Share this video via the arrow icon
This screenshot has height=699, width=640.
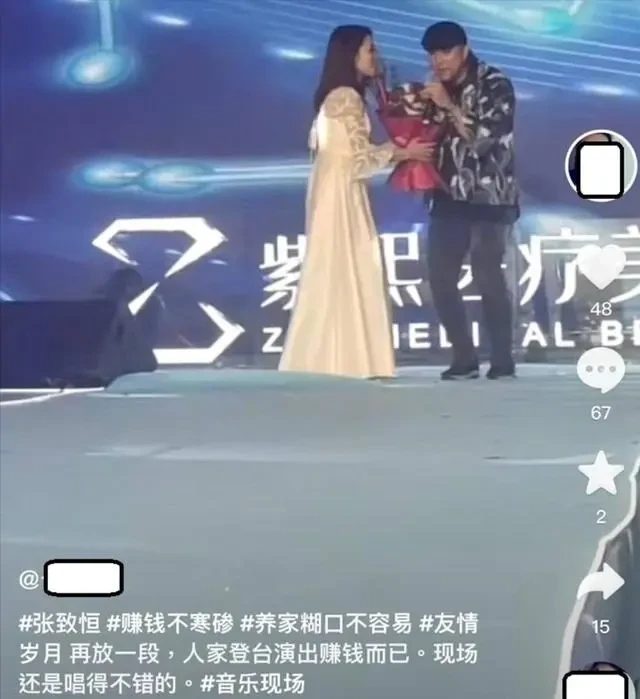click(x=601, y=583)
